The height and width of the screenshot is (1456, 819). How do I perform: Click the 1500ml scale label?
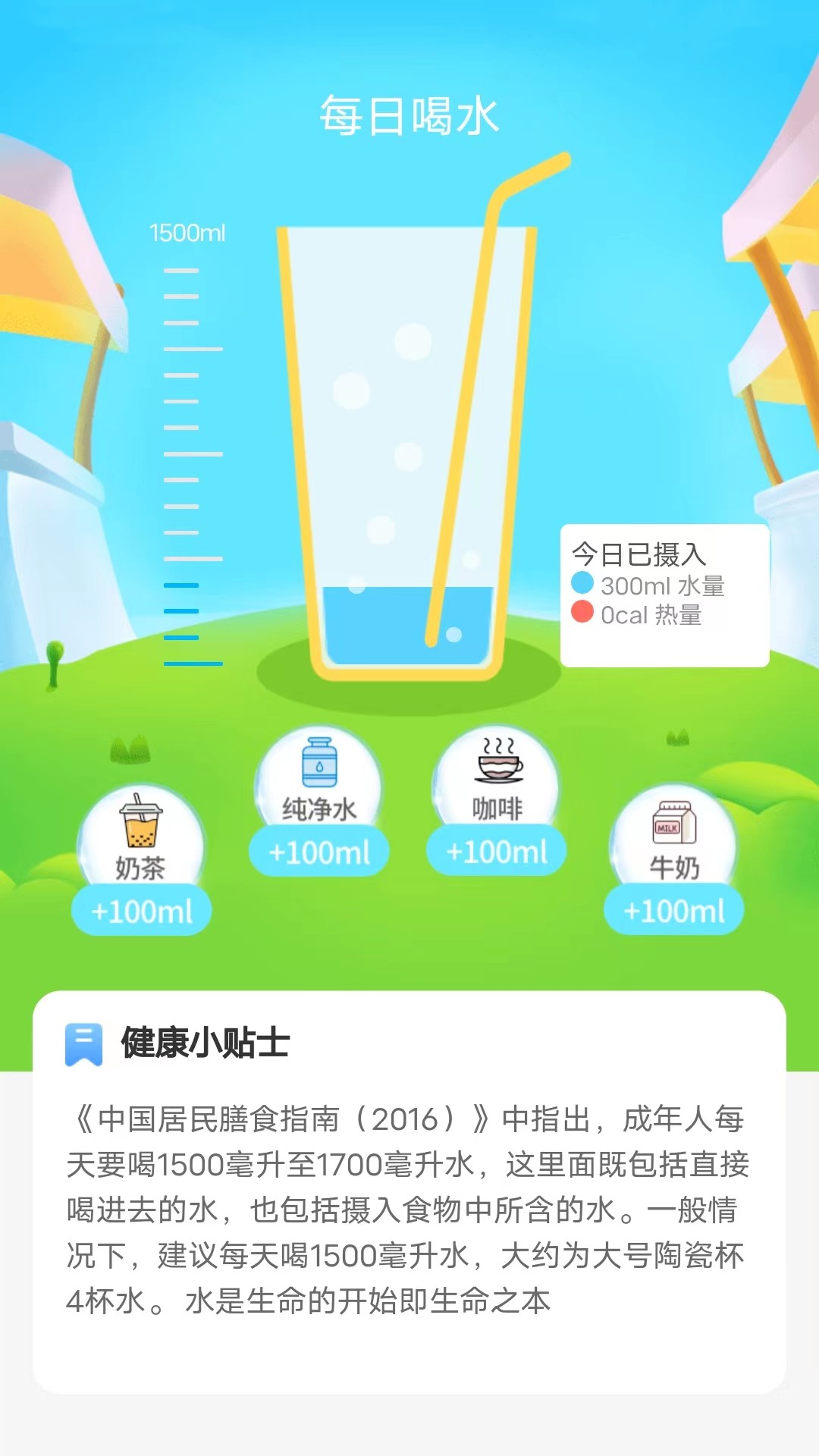[x=188, y=233]
